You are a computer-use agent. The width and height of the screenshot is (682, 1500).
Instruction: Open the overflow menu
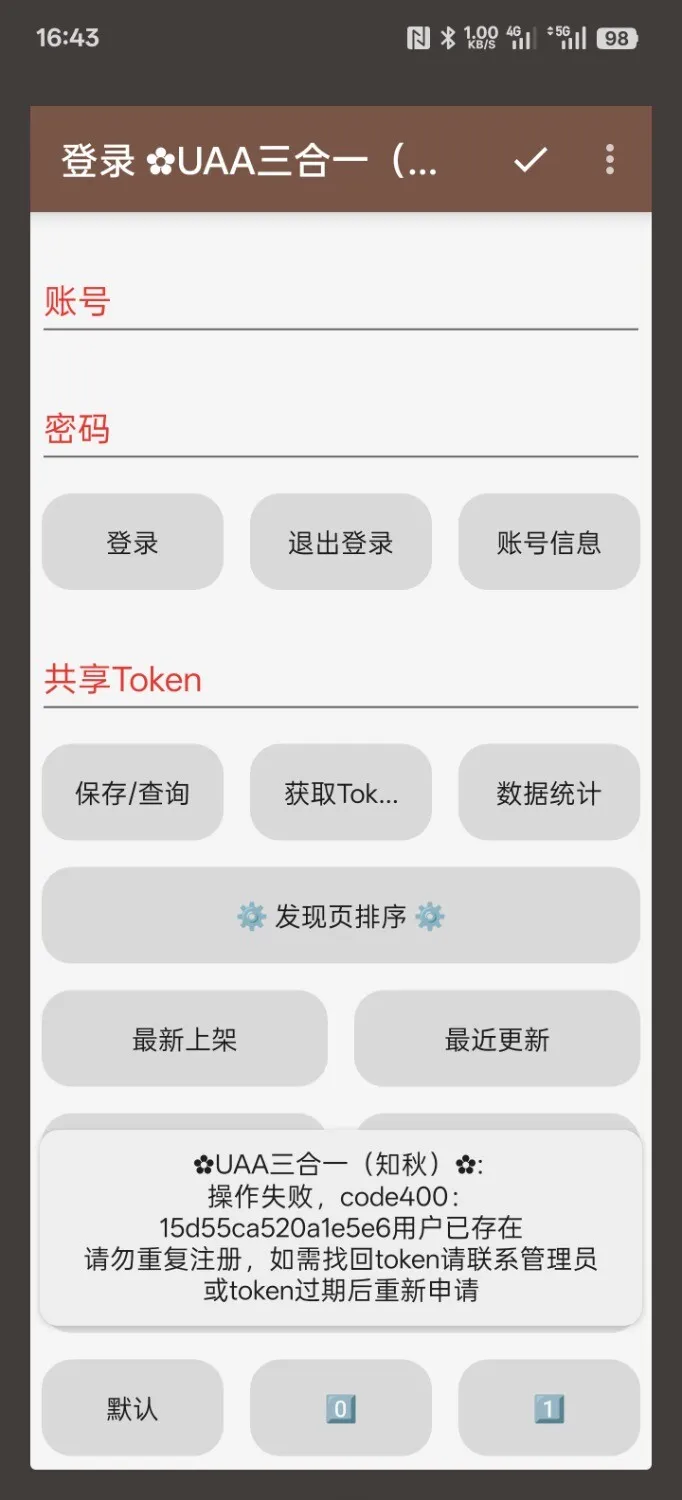pyautogui.click(x=610, y=160)
